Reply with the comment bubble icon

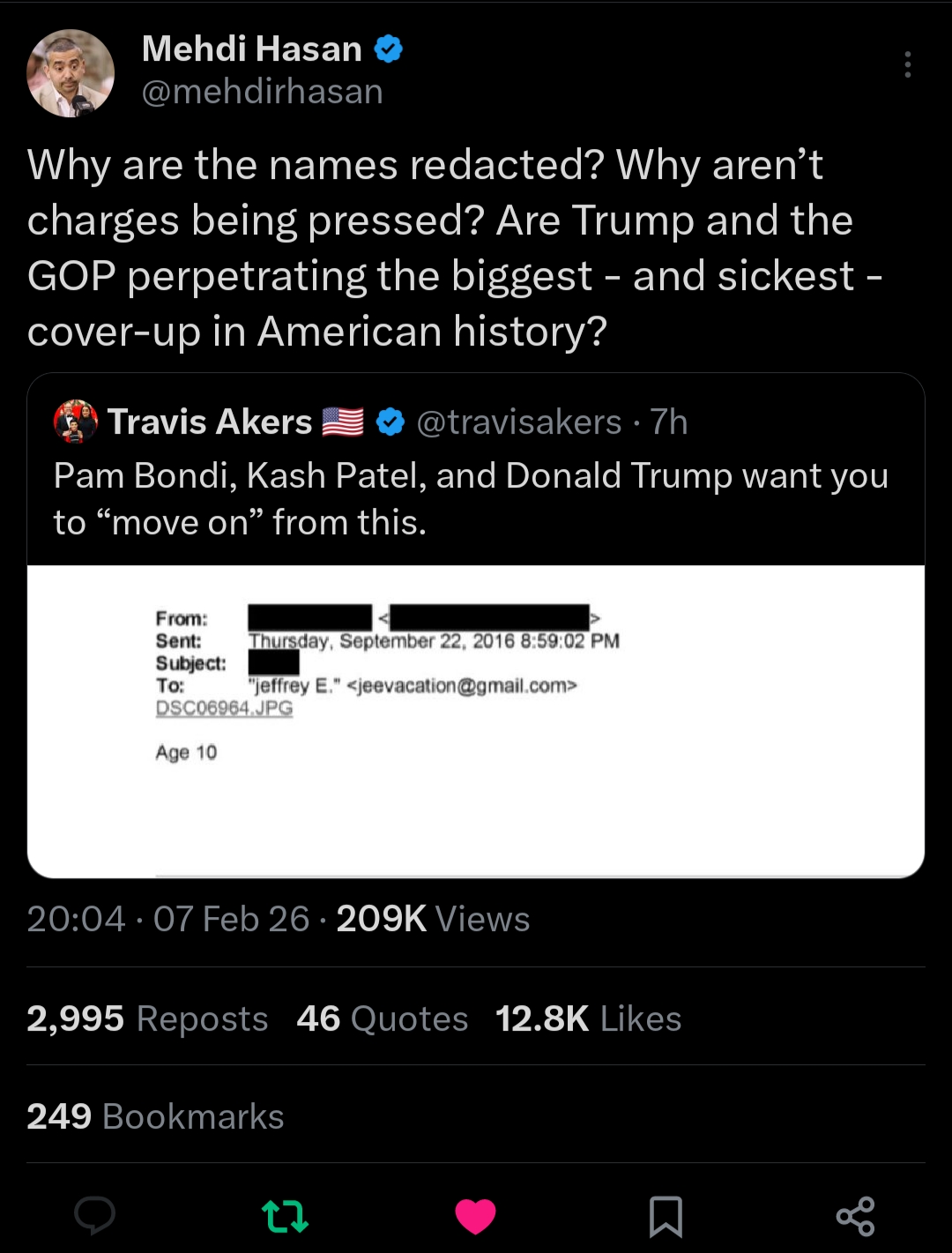point(94,1216)
